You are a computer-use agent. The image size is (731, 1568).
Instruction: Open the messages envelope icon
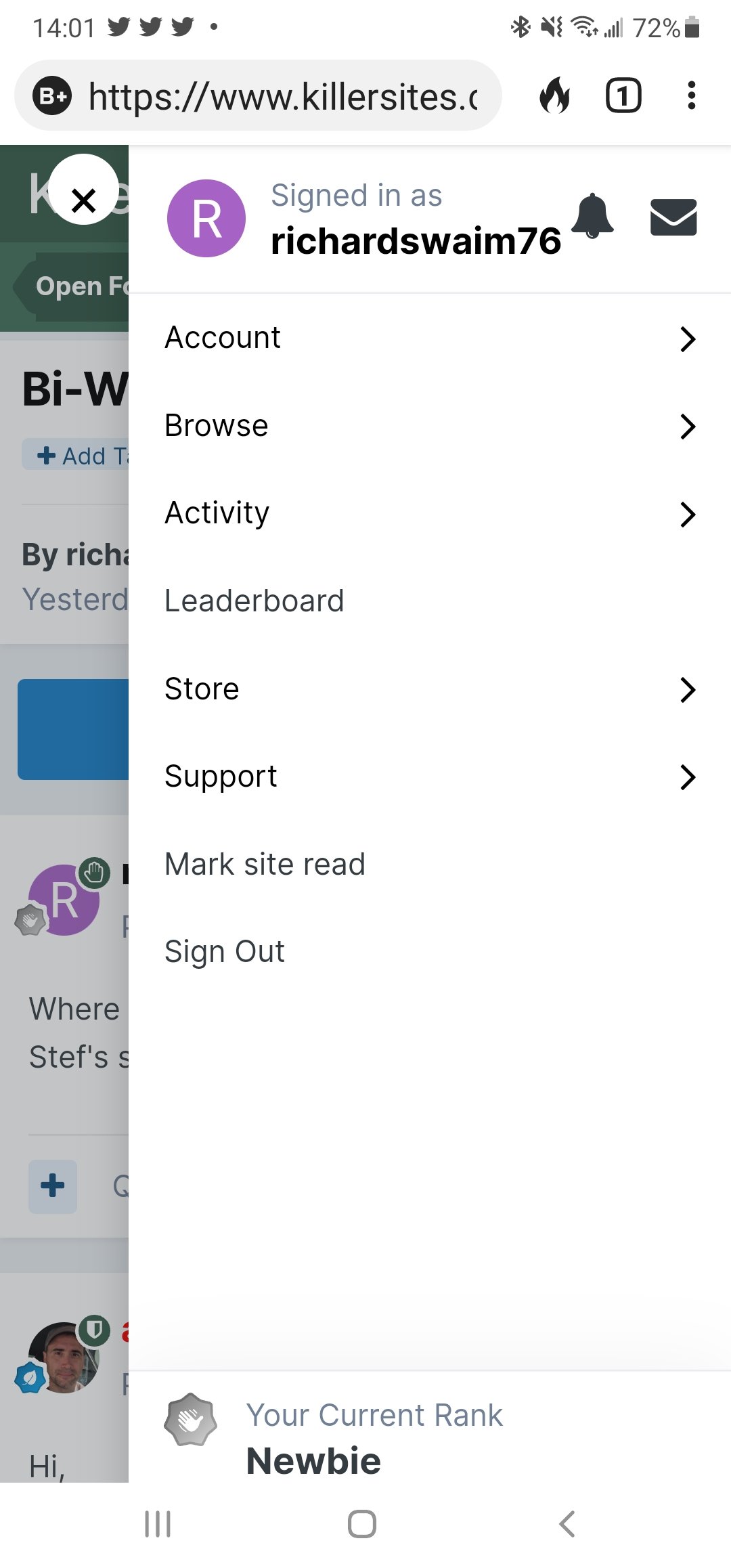point(673,217)
